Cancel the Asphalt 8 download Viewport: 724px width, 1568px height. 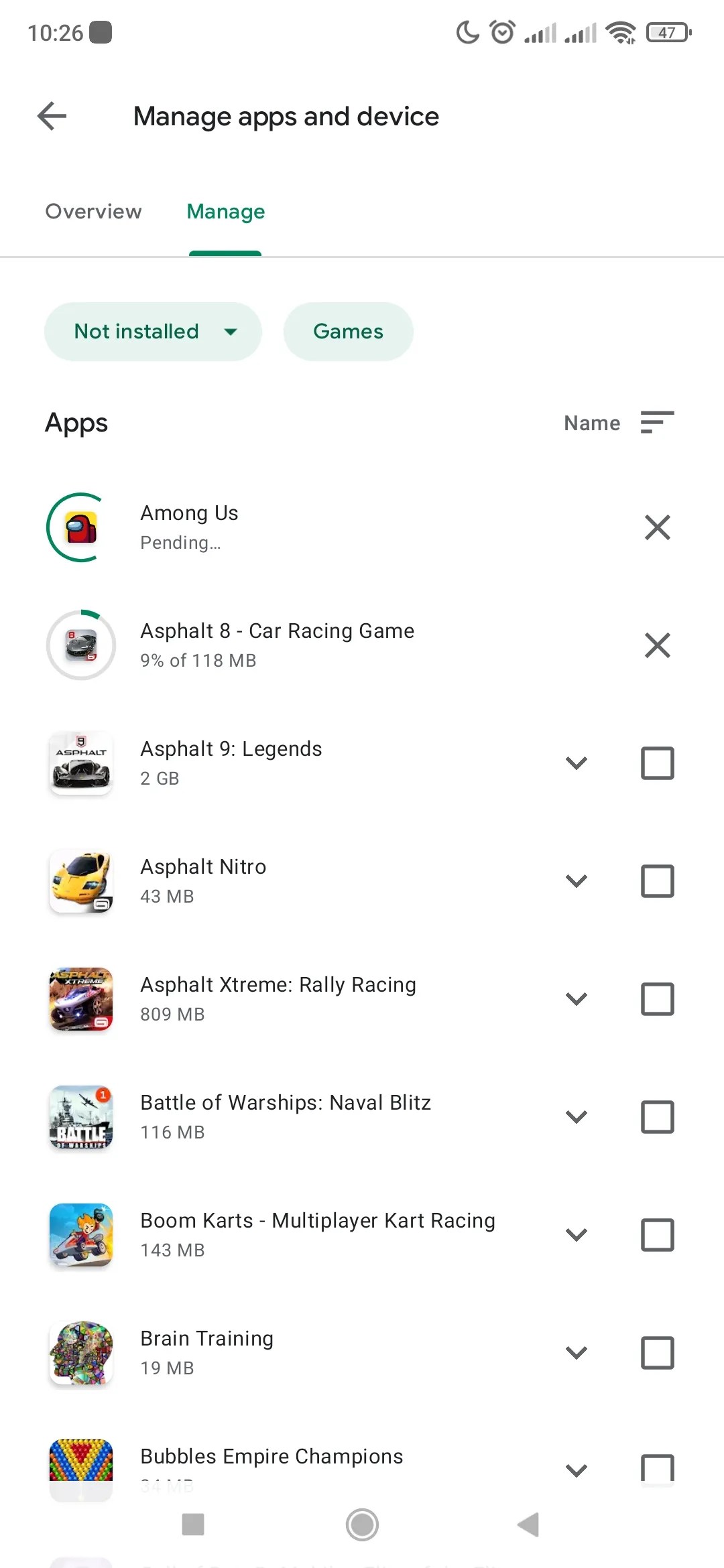tap(657, 645)
